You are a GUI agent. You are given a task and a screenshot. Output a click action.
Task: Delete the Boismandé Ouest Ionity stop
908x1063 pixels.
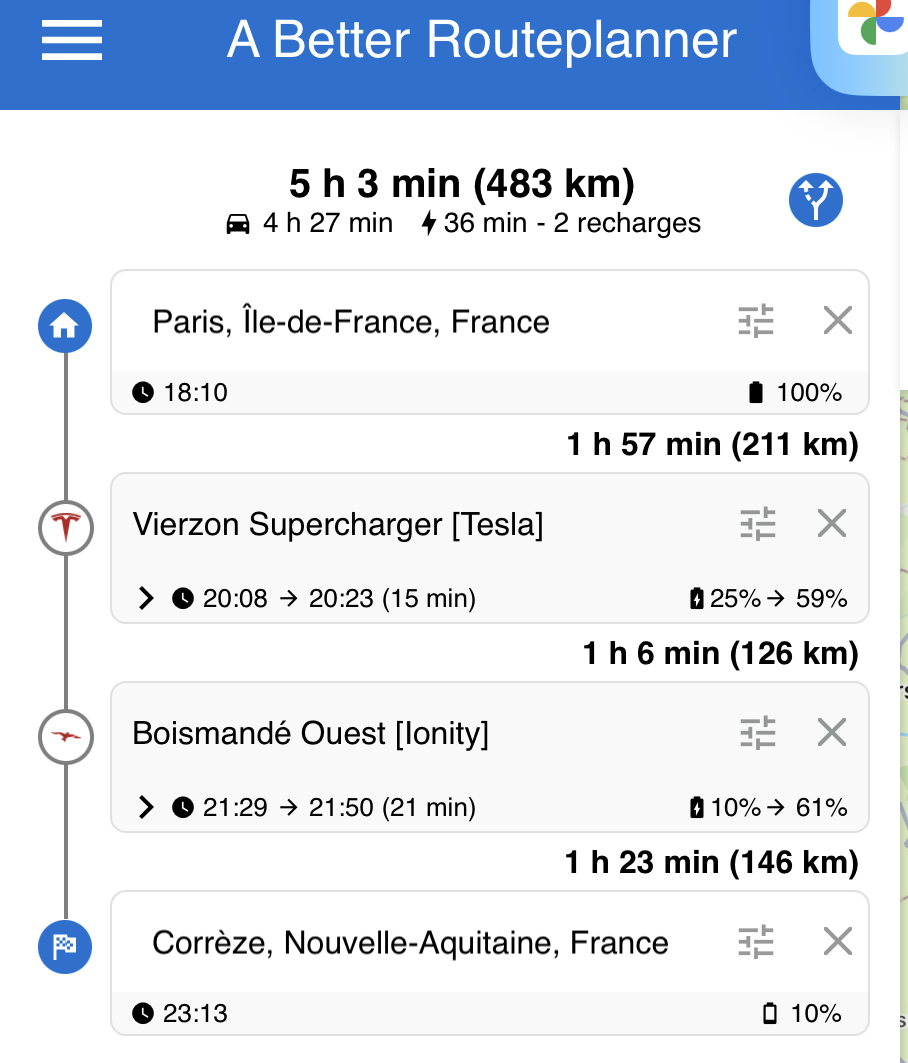click(x=832, y=733)
